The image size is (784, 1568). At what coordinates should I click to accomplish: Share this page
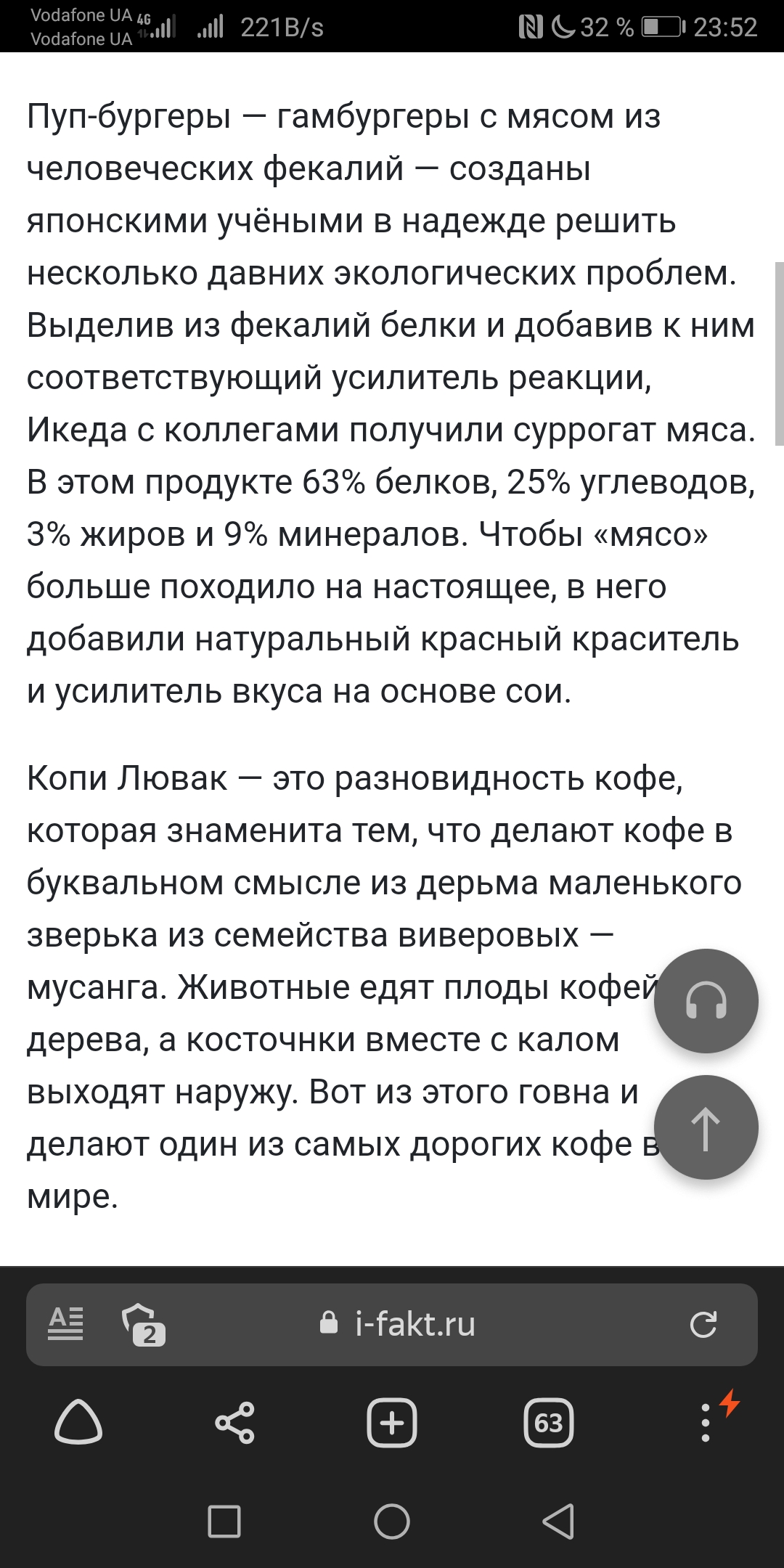coord(235,1422)
